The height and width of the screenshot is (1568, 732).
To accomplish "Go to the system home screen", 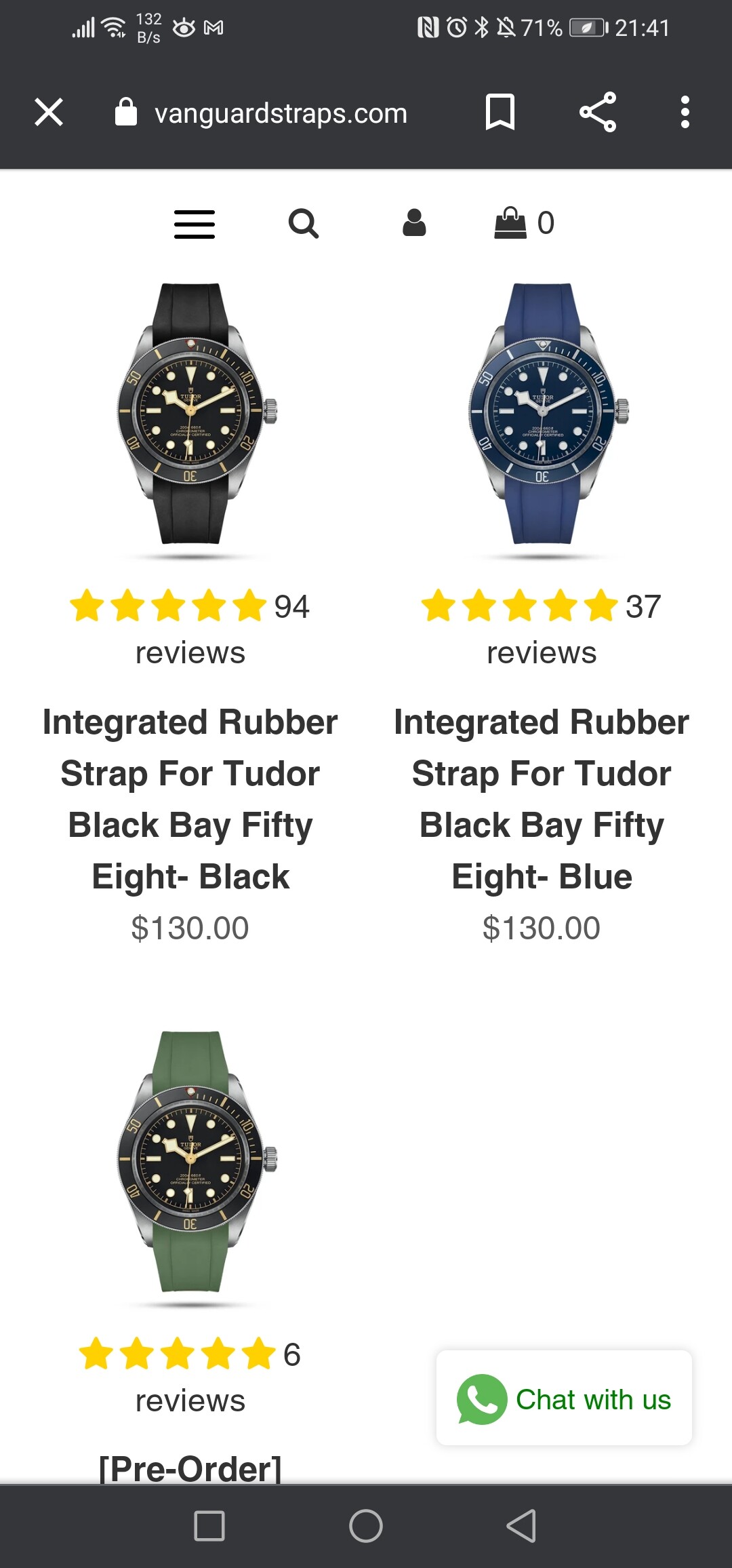I will [x=366, y=1526].
